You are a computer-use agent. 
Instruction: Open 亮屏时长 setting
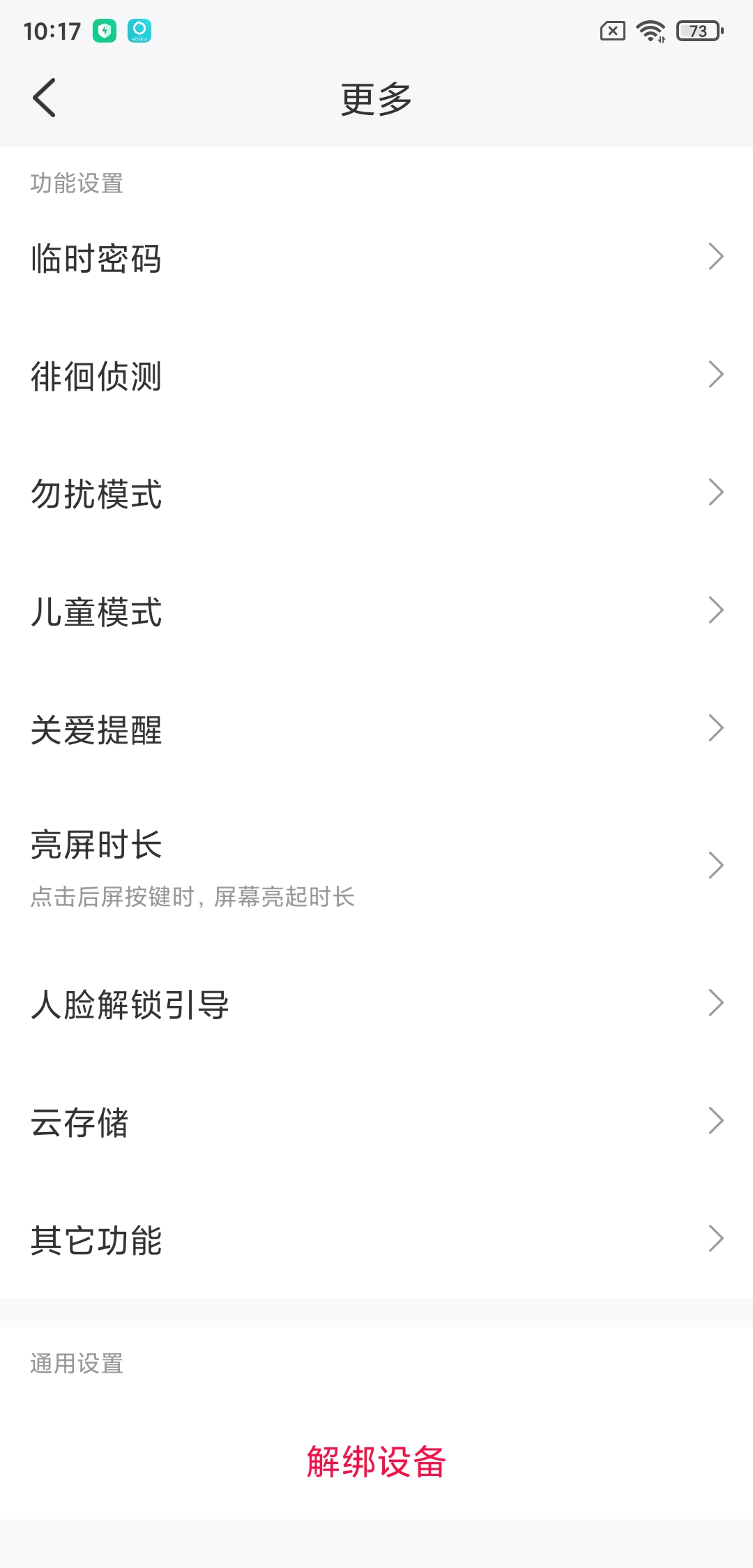pos(376,866)
